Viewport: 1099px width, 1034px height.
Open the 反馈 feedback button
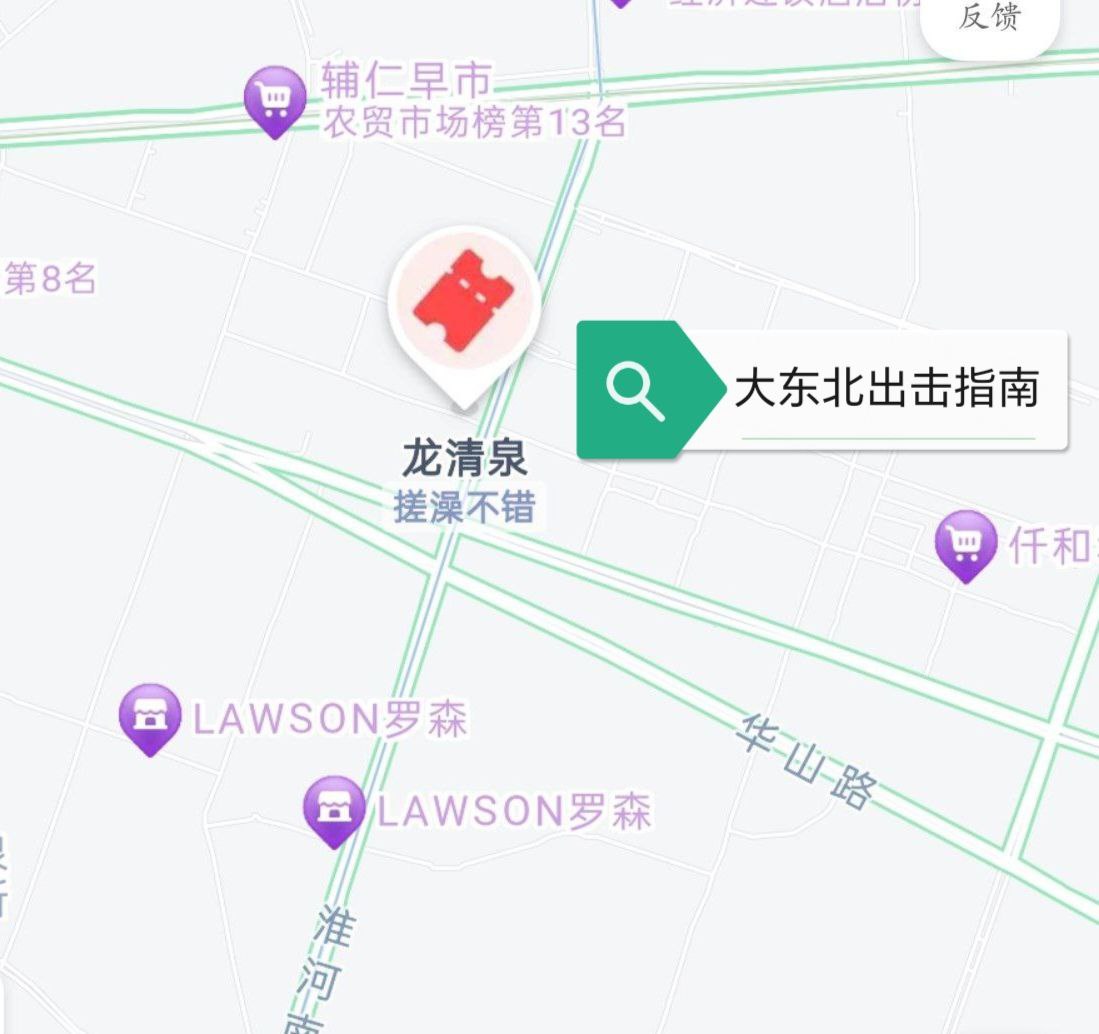coord(988,20)
